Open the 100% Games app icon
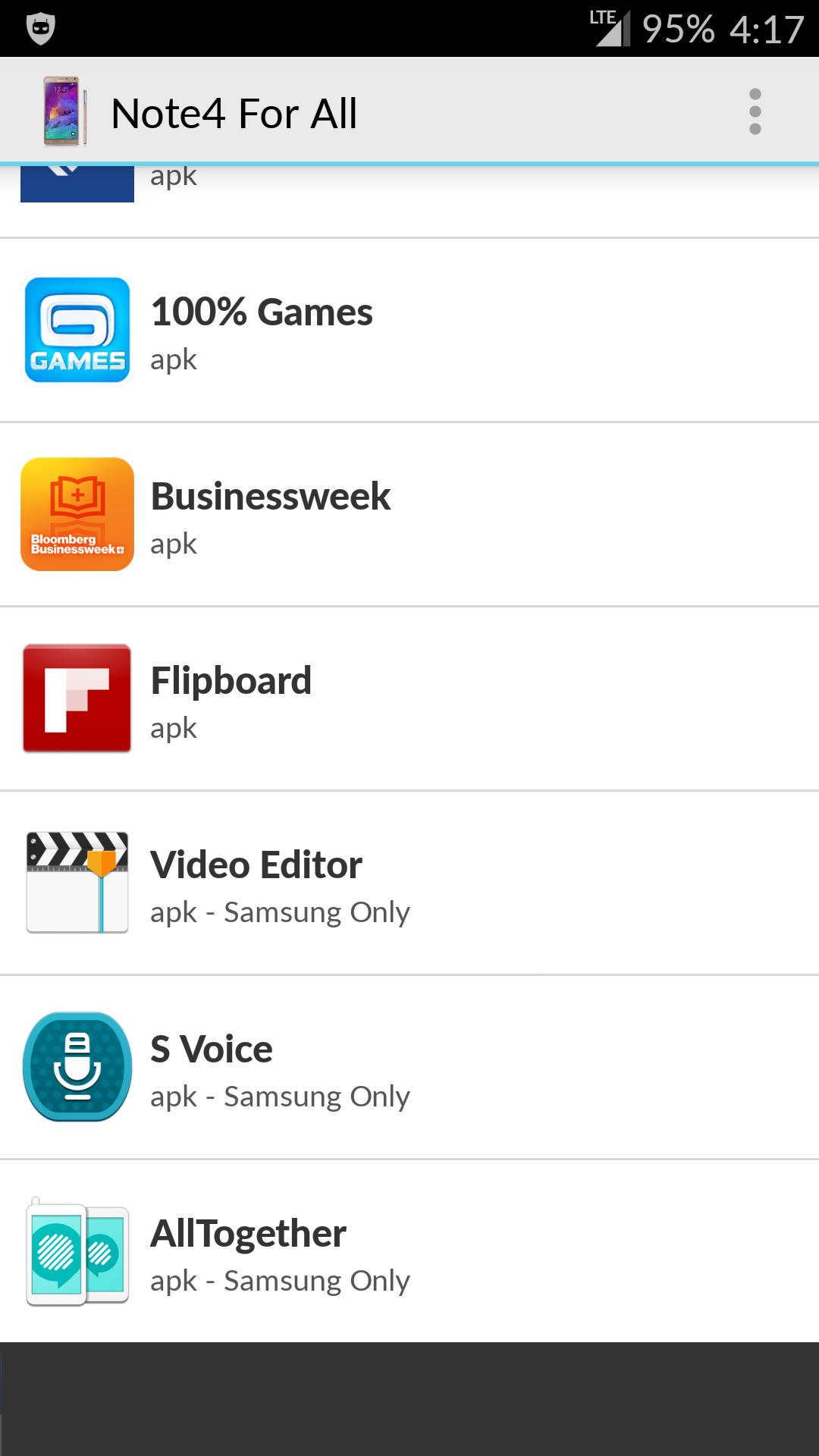 (x=76, y=329)
